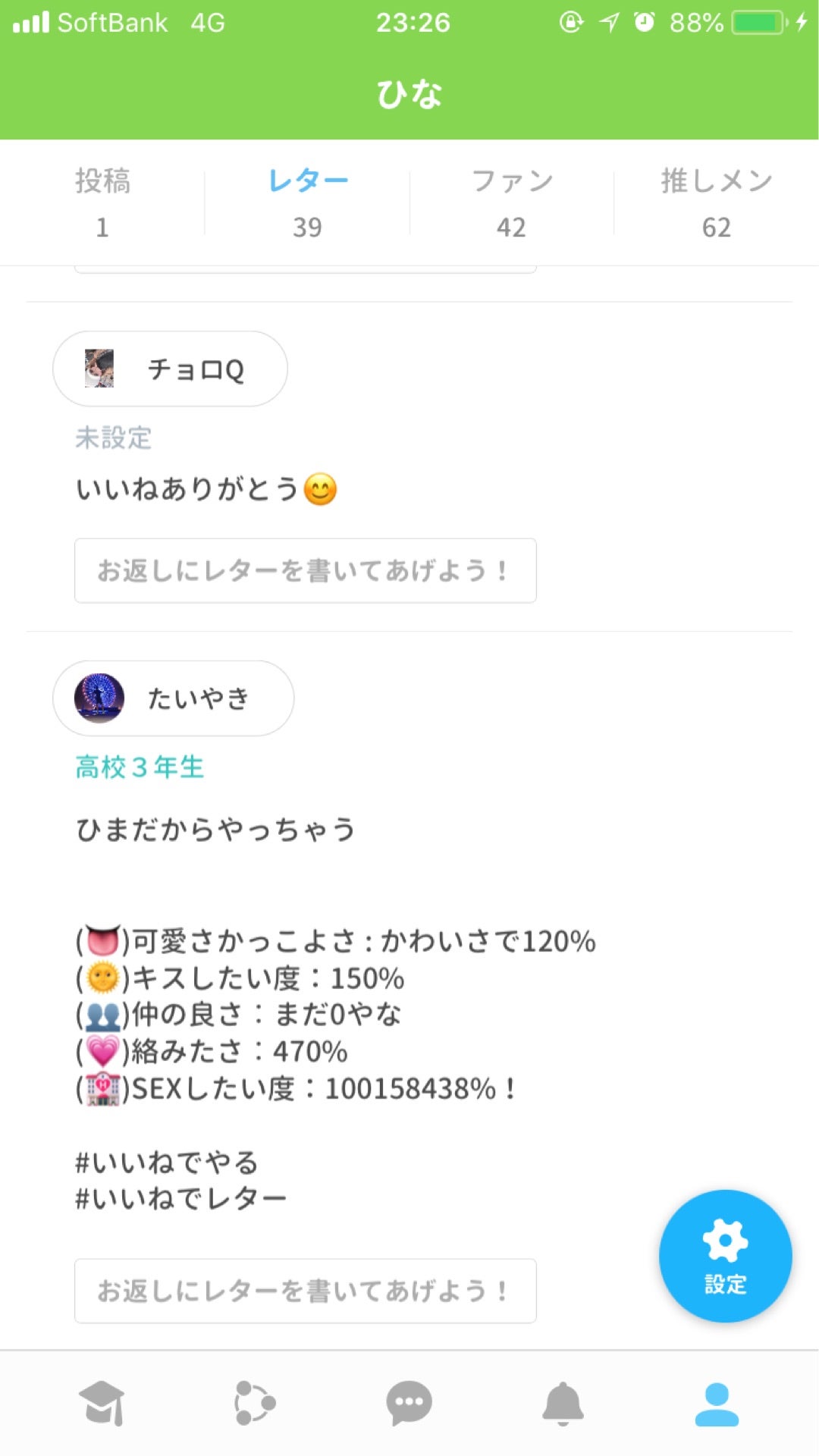
Task: Open the chat bubble icon
Action: (409, 1404)
